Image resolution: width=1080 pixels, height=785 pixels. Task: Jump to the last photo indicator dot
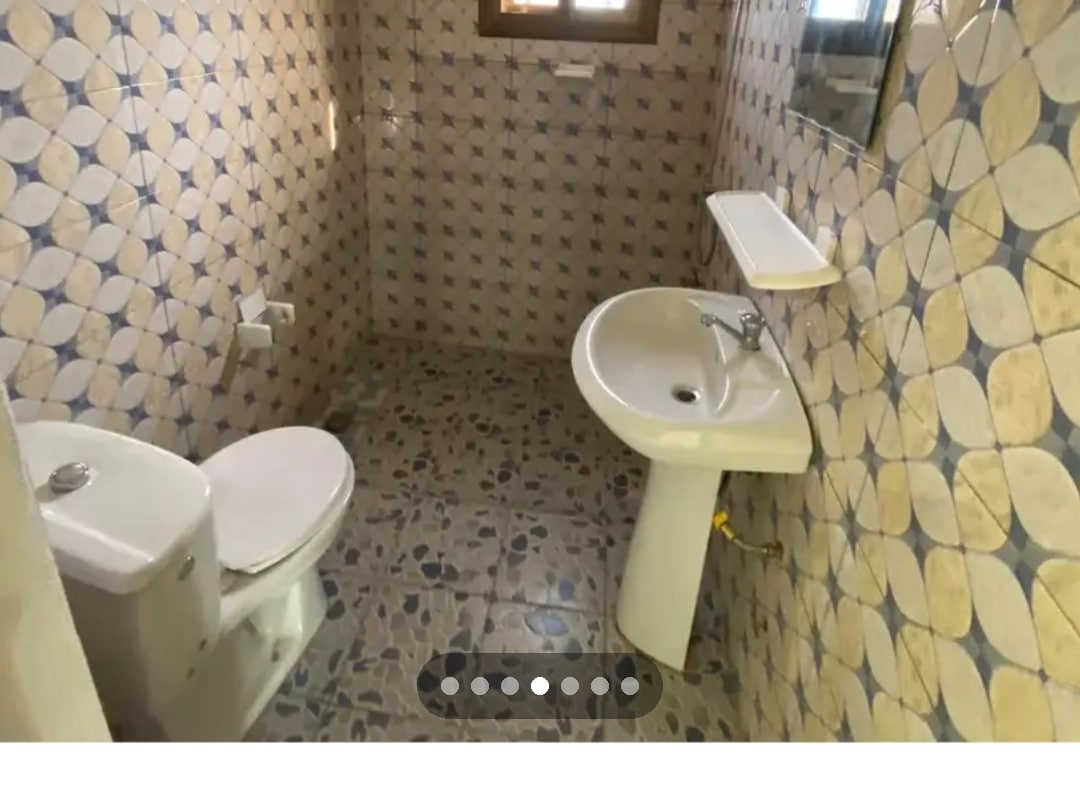[629, 686]
